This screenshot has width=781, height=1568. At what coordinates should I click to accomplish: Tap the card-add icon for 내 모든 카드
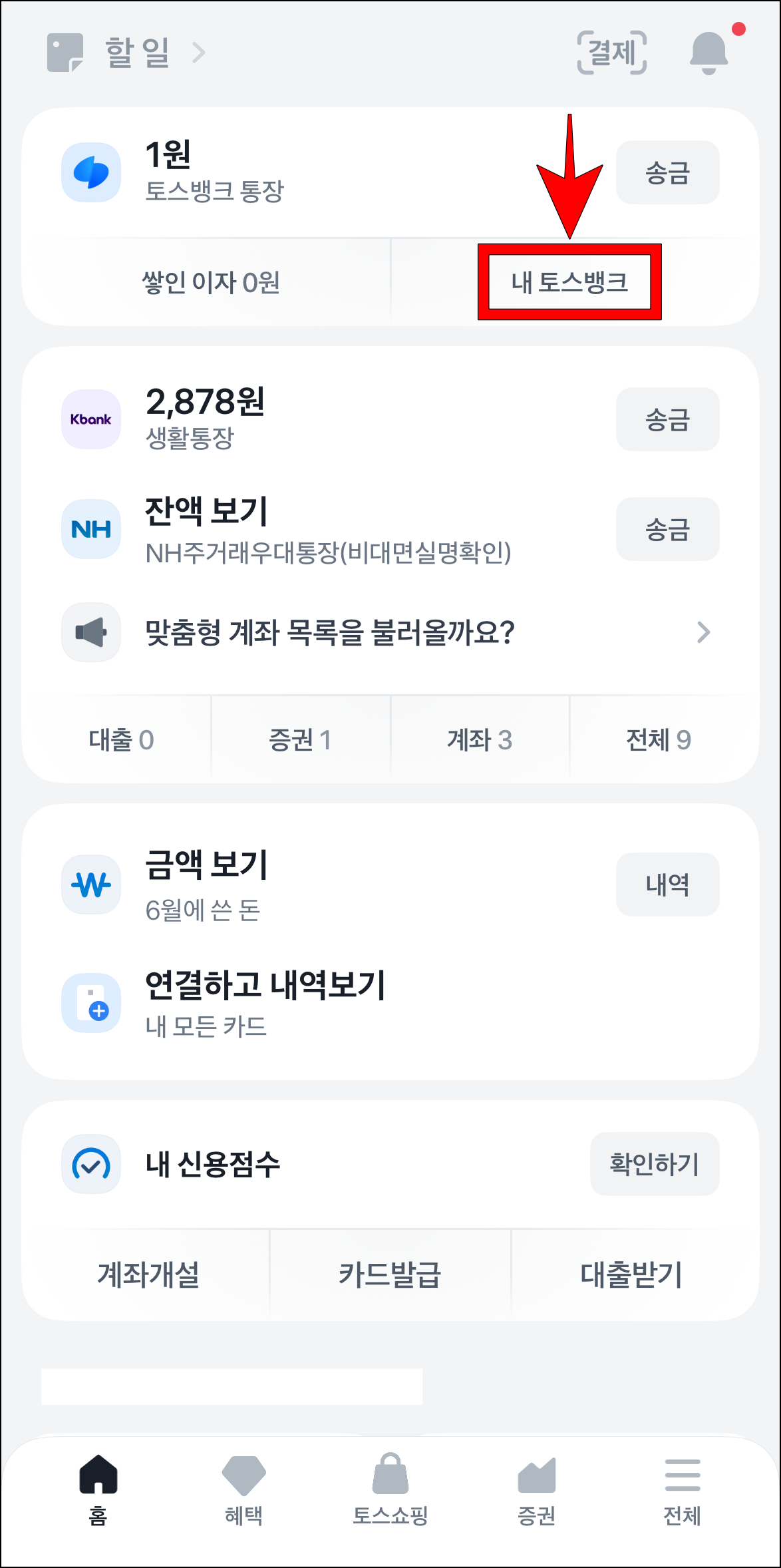tap(91, 1004)
